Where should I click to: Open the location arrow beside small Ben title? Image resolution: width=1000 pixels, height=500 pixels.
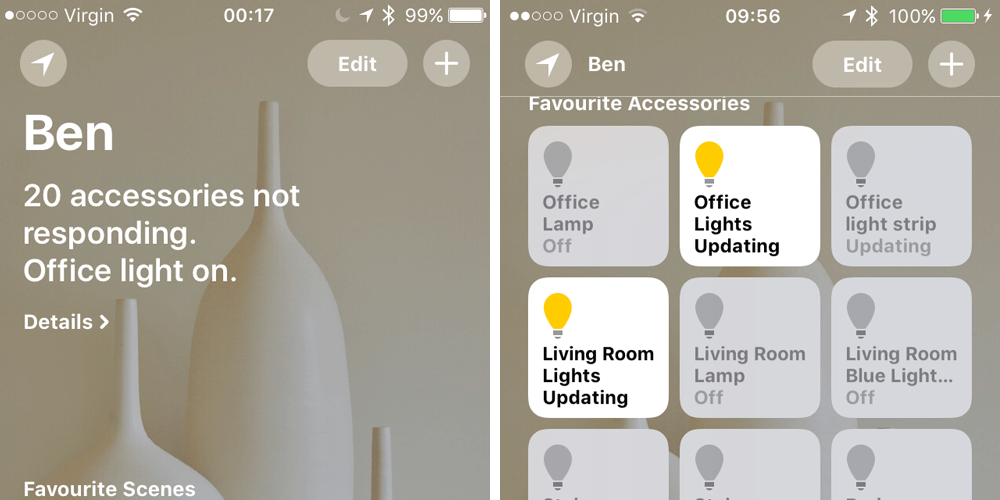coord(548,65)
